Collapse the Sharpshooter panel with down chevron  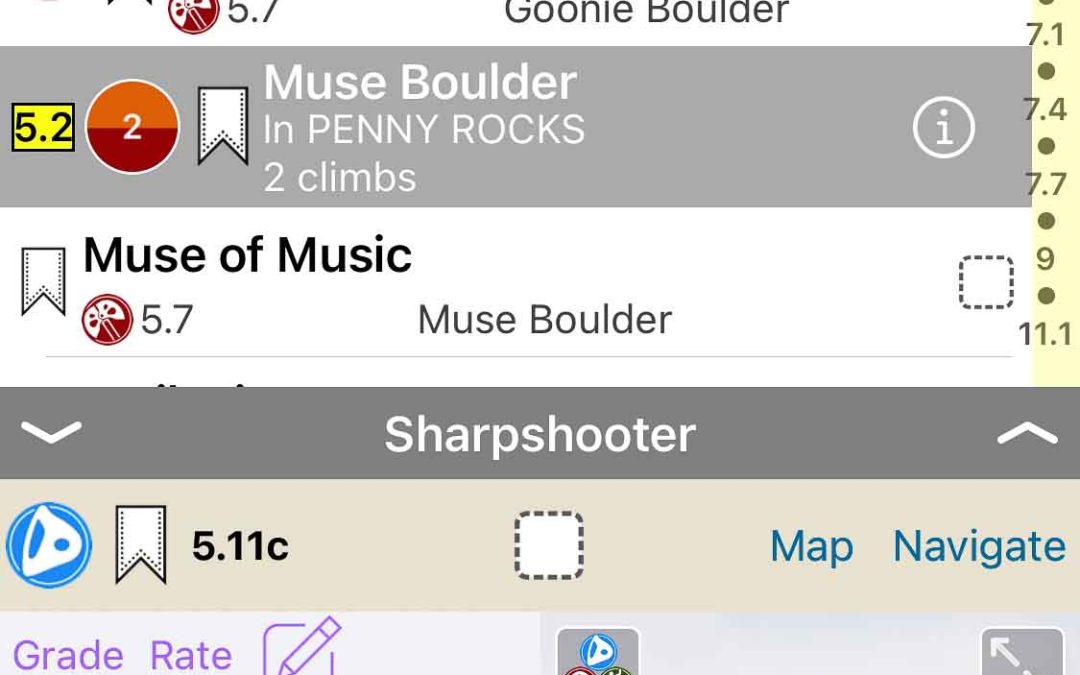(x=51, y=433)
